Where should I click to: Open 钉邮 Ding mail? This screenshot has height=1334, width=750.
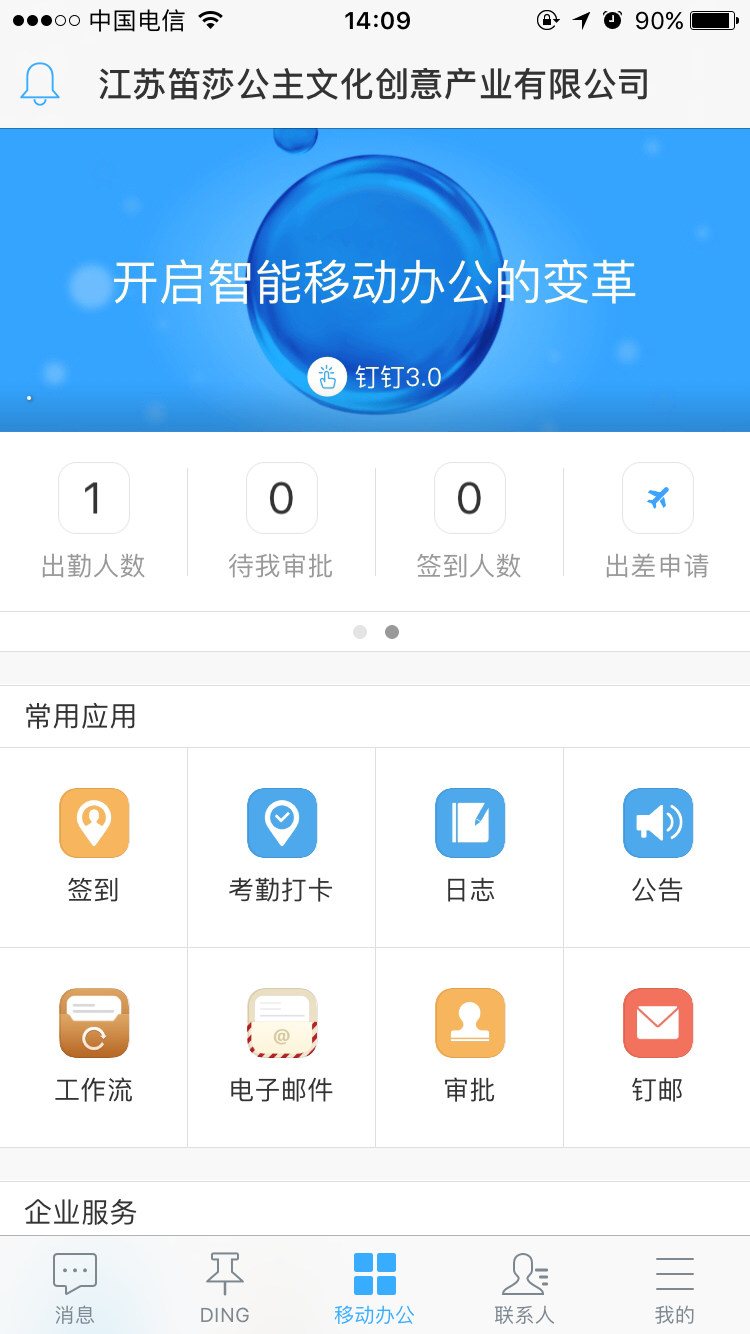click(657, 1046)
